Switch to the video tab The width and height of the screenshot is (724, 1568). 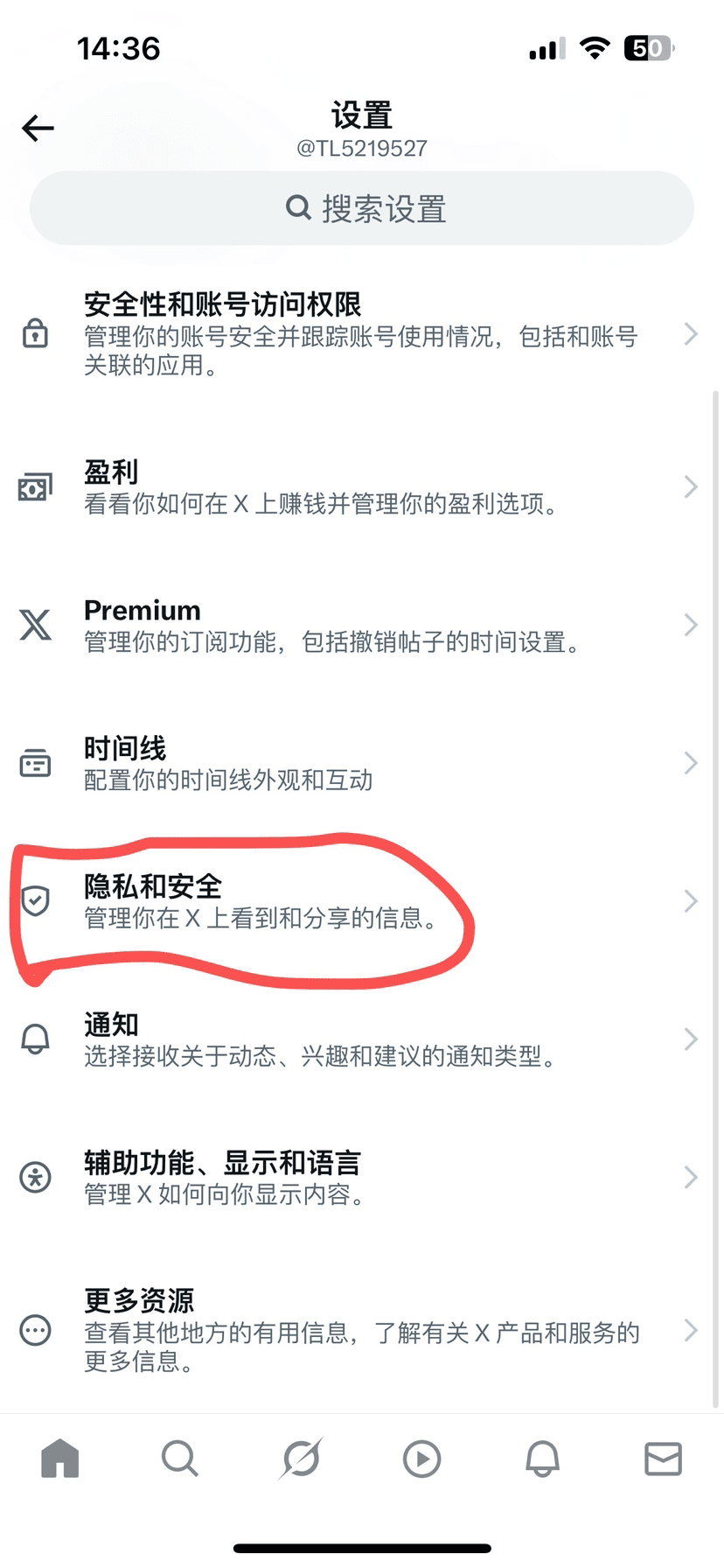pos(421,1459)
